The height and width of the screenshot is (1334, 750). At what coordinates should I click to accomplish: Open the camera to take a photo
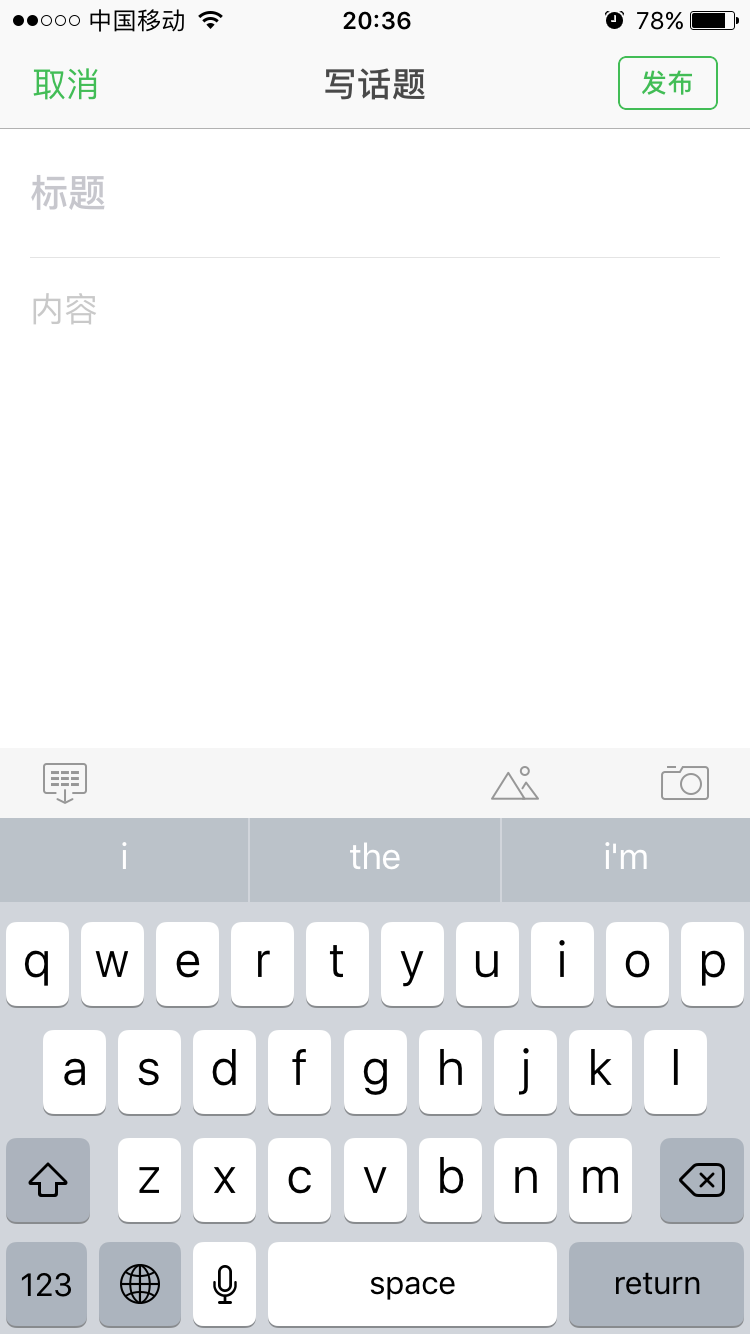(x=685, y=782)
